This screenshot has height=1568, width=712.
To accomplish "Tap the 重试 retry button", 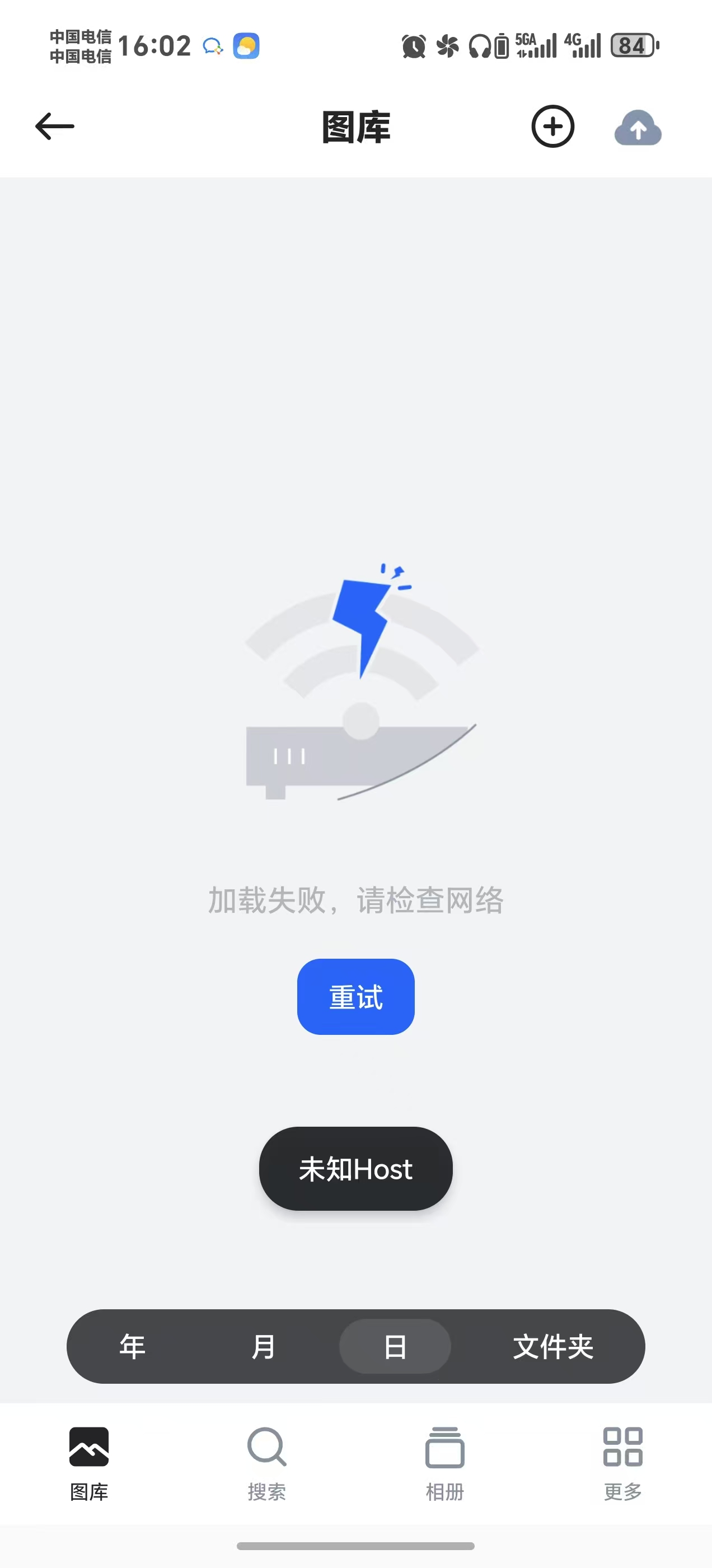I will click(x=355, y=996).
